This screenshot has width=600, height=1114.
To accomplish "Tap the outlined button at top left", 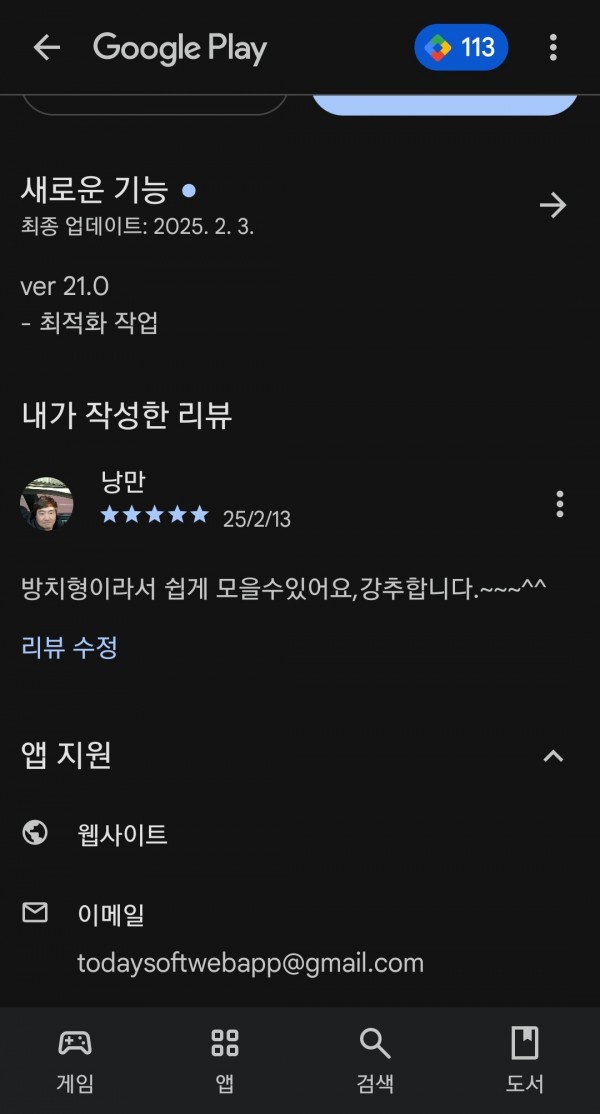I will tap(155, 104).
